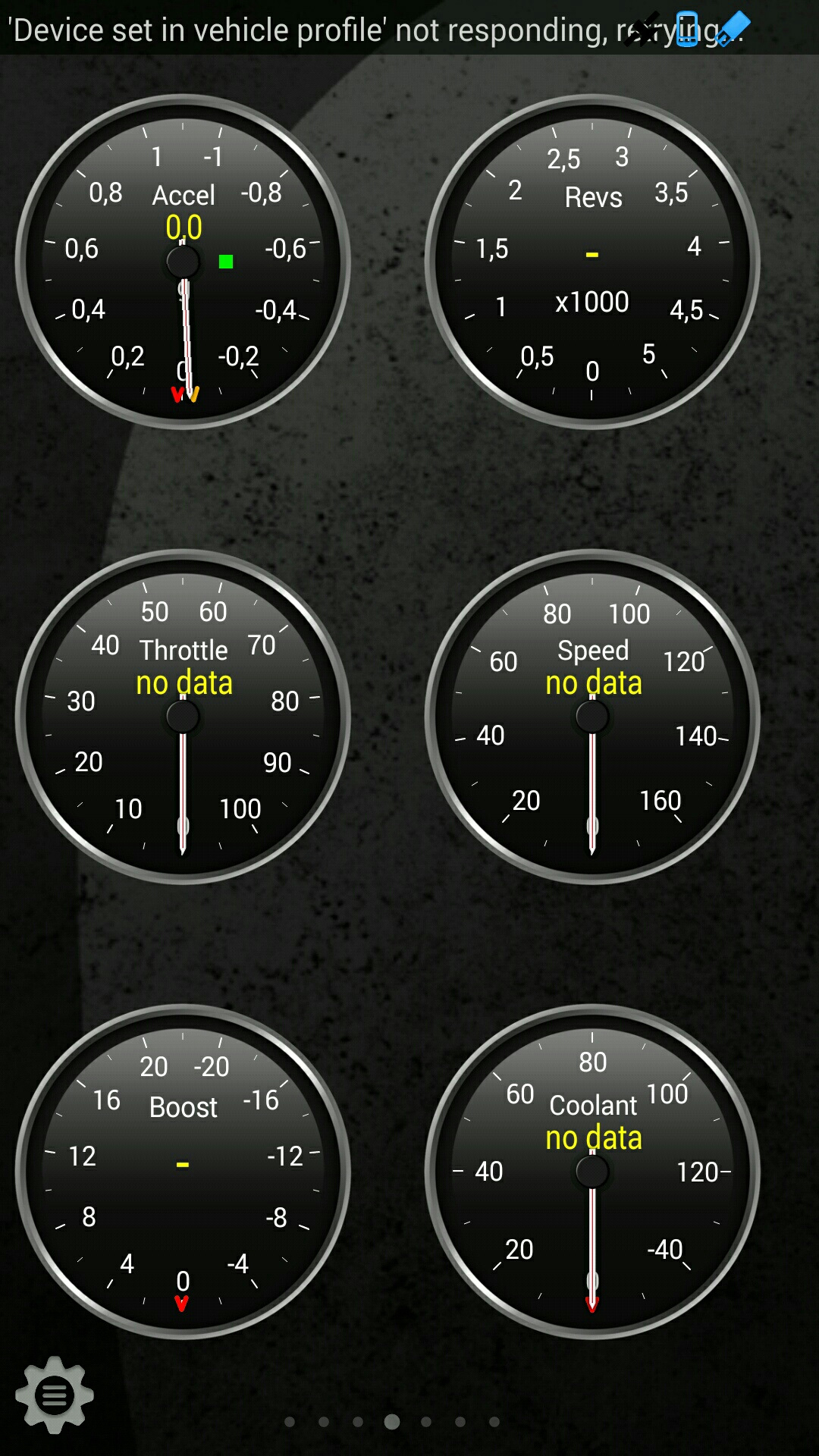
Task: Open the Throttle gauge
Action: 183,717
